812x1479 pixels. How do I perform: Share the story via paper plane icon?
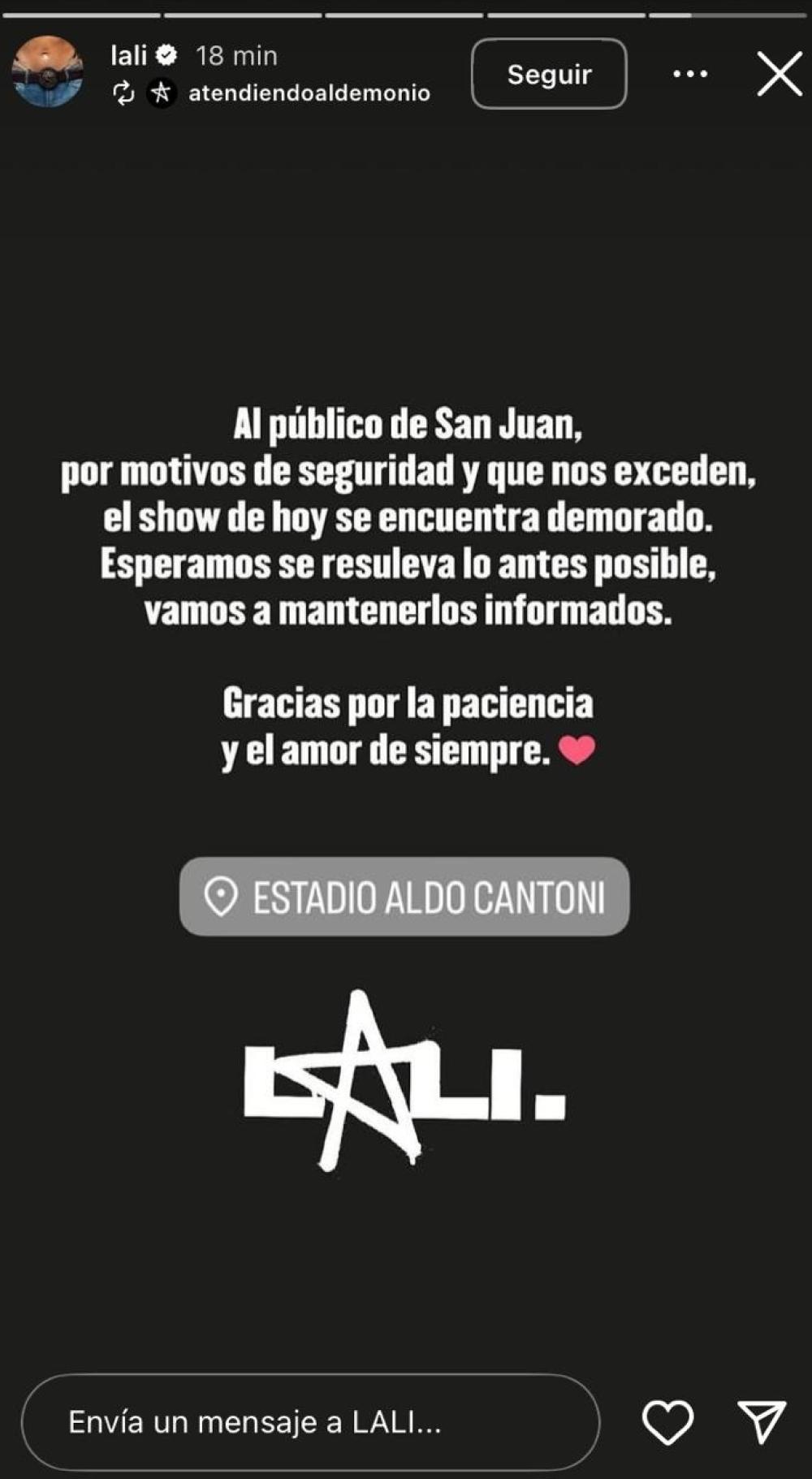click(761, 1422)
